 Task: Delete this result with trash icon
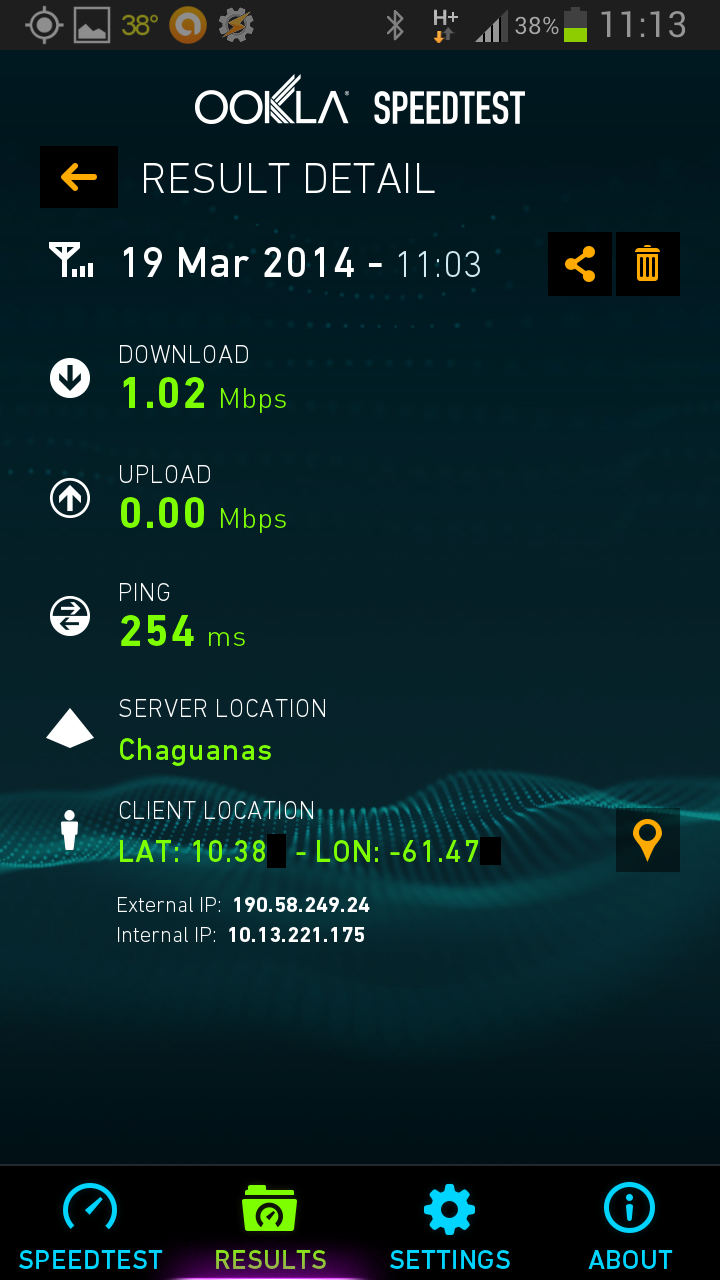pyautogui.click(x=648, y=264)
